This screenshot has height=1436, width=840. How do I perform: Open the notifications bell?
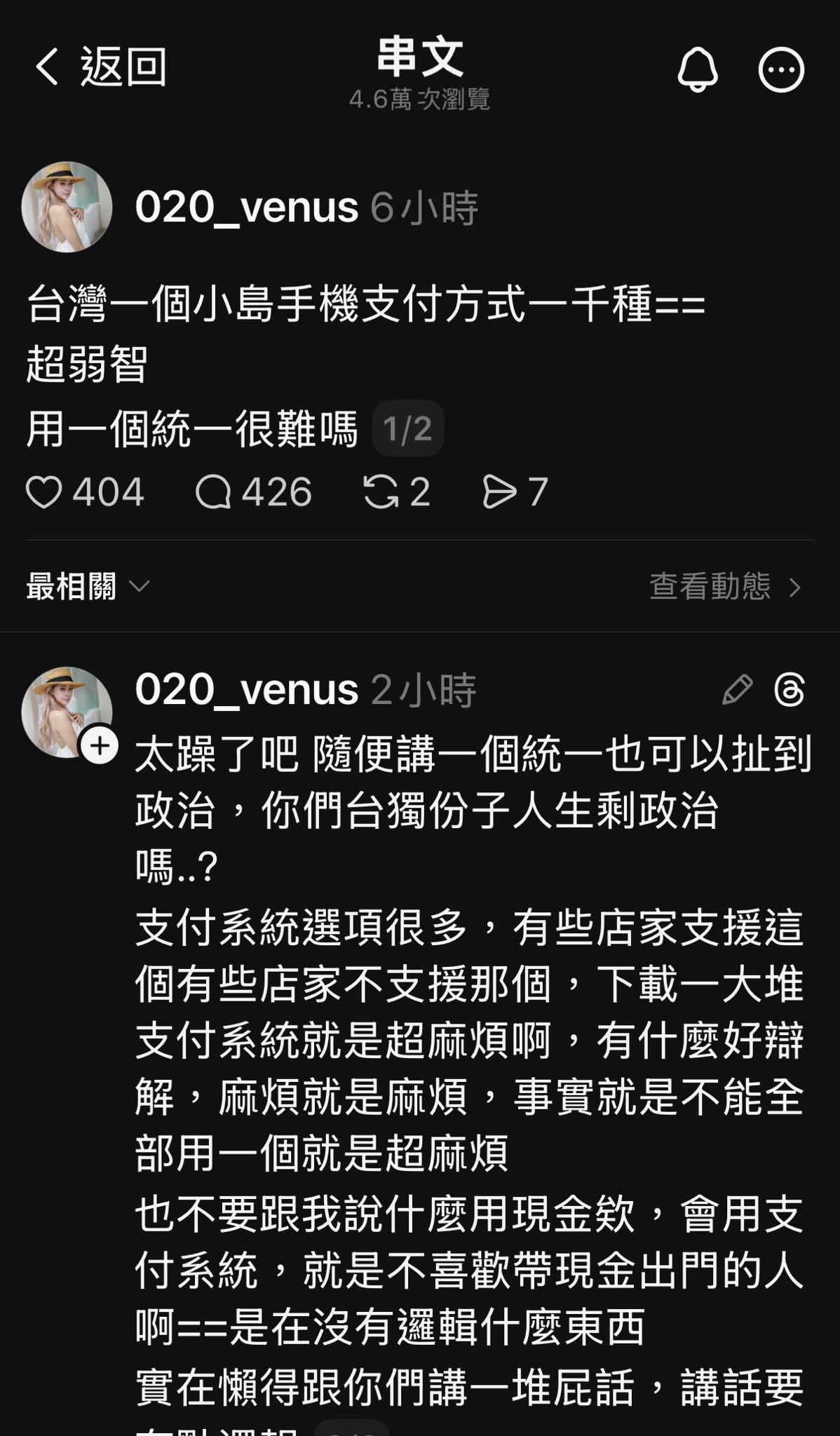pyautogui.click(x=697, y=69)
